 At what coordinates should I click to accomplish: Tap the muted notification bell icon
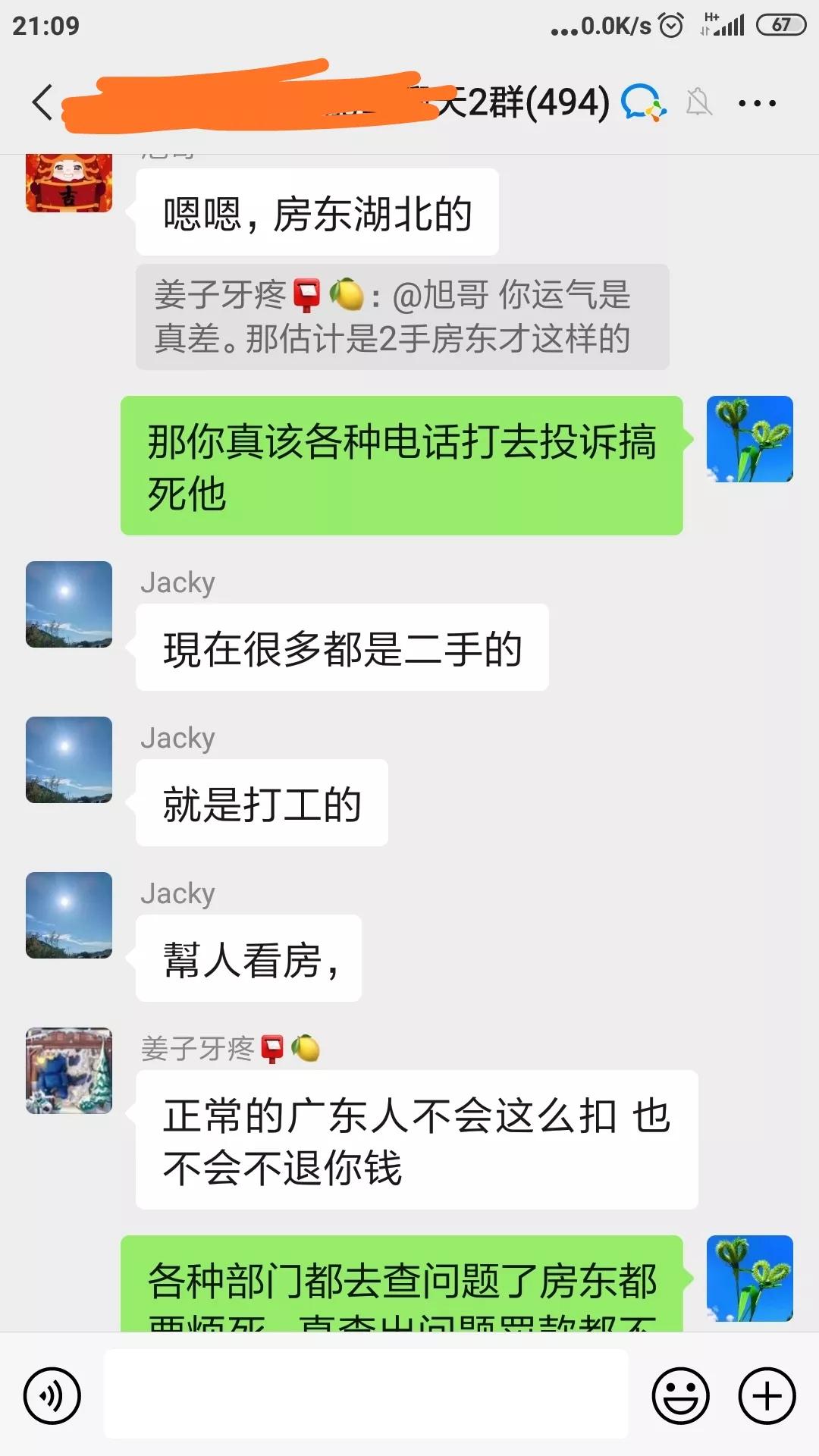(x=699, y=102)
